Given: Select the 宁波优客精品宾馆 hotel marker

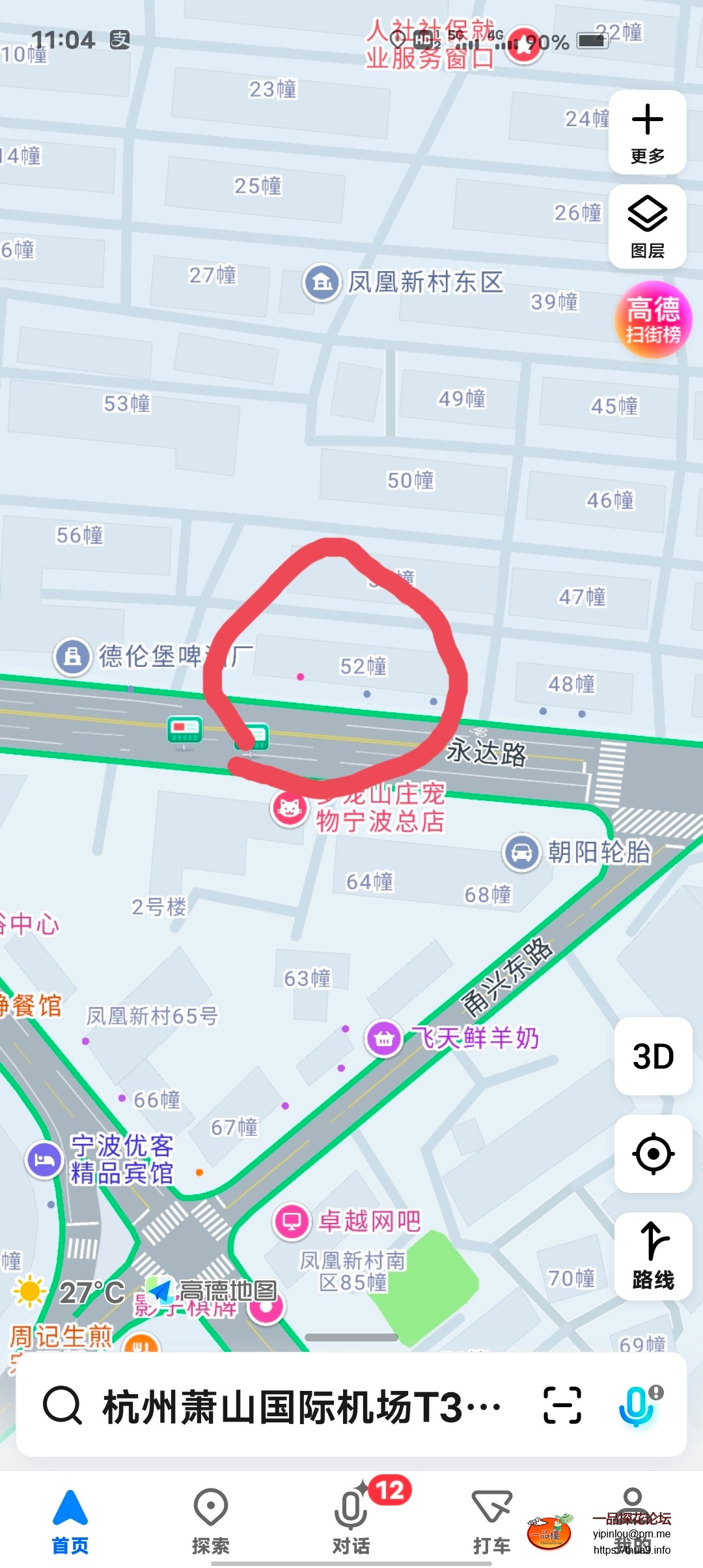Looking at the screenshot, I should (x=44, y=1160).
